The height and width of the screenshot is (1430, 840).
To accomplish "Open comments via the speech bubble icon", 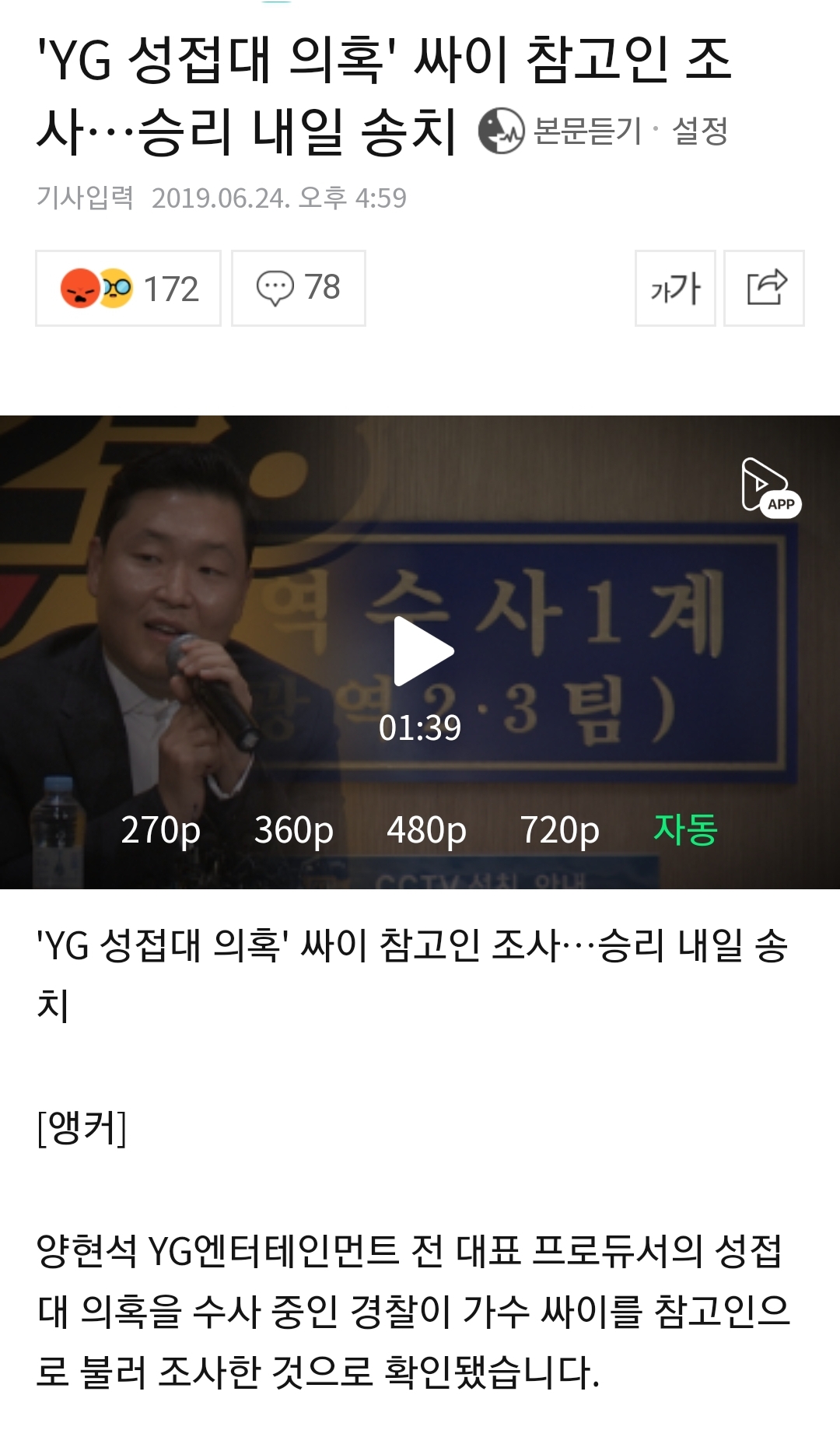I will pyautogui.click(x=276, y=288).
